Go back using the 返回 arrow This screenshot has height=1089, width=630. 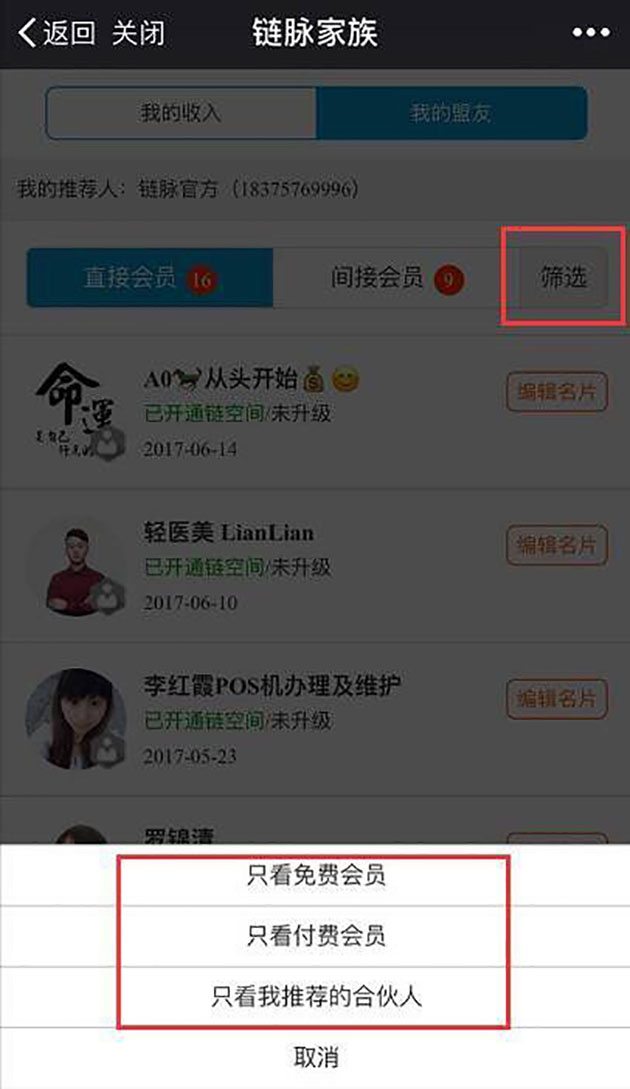point(56,33)
